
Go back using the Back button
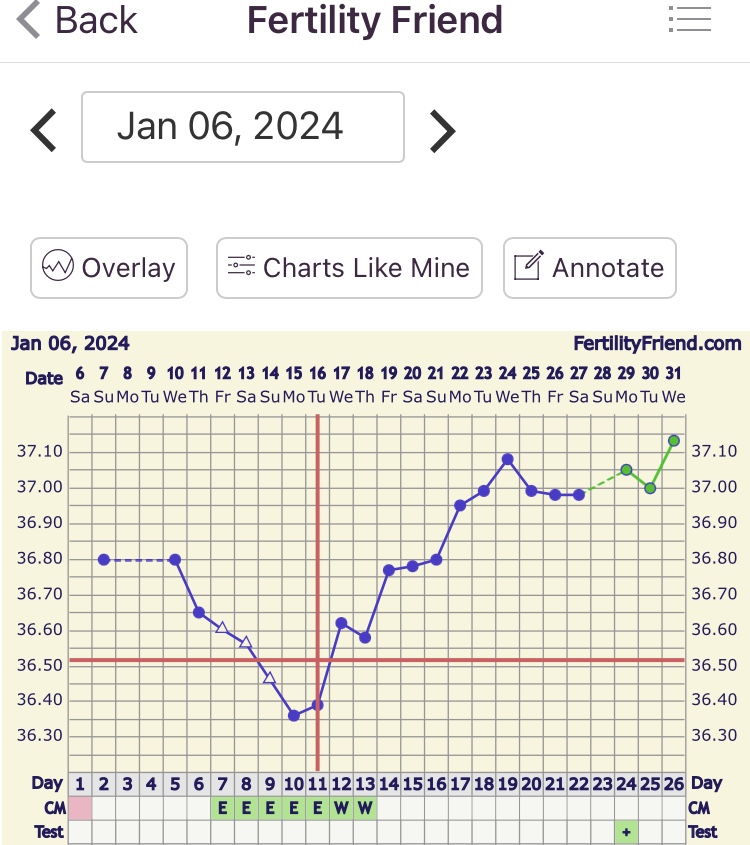[x=77, y=21]
